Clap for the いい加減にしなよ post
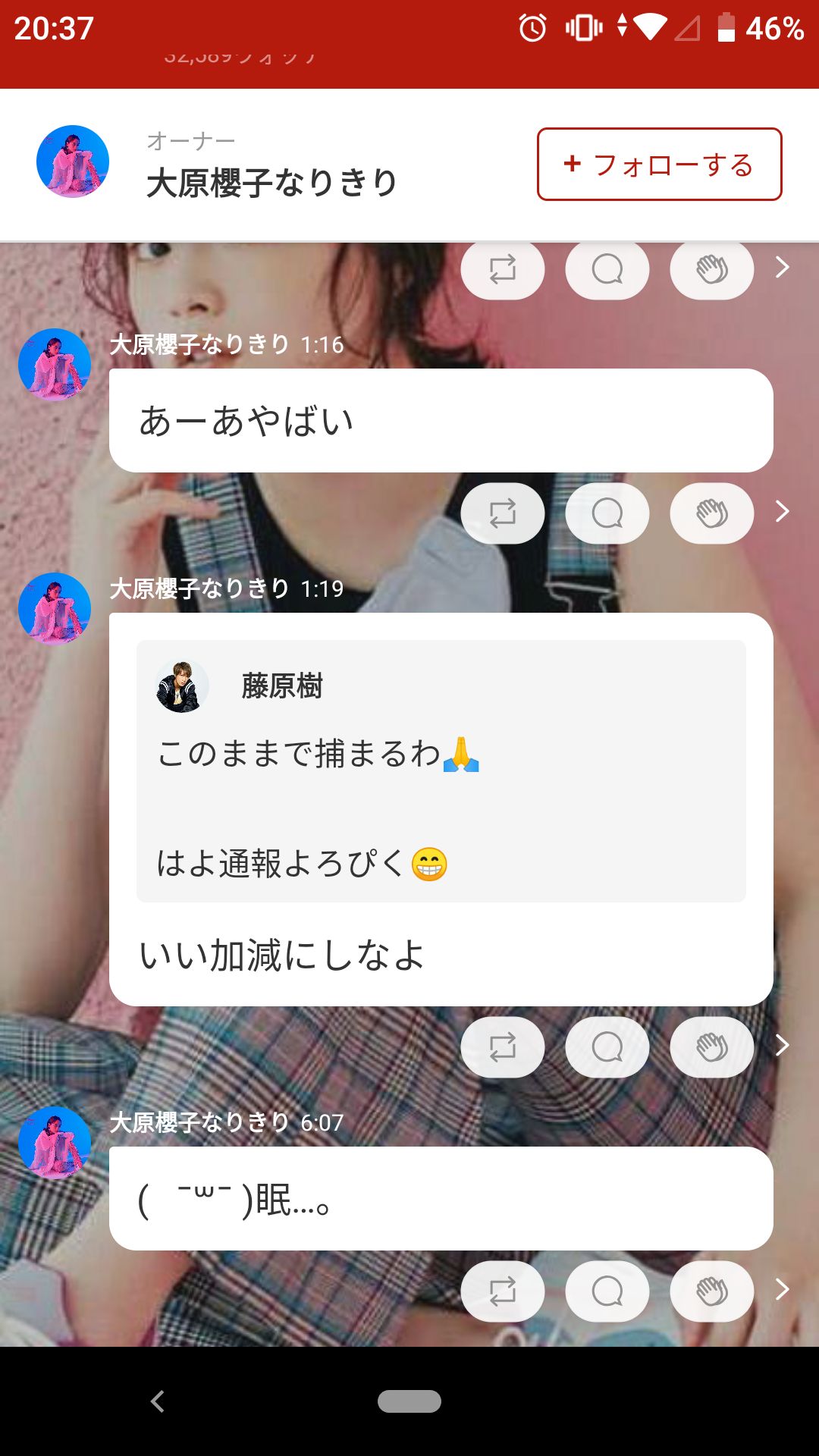Screen dimensions: 819x1456 (711, 1046)
